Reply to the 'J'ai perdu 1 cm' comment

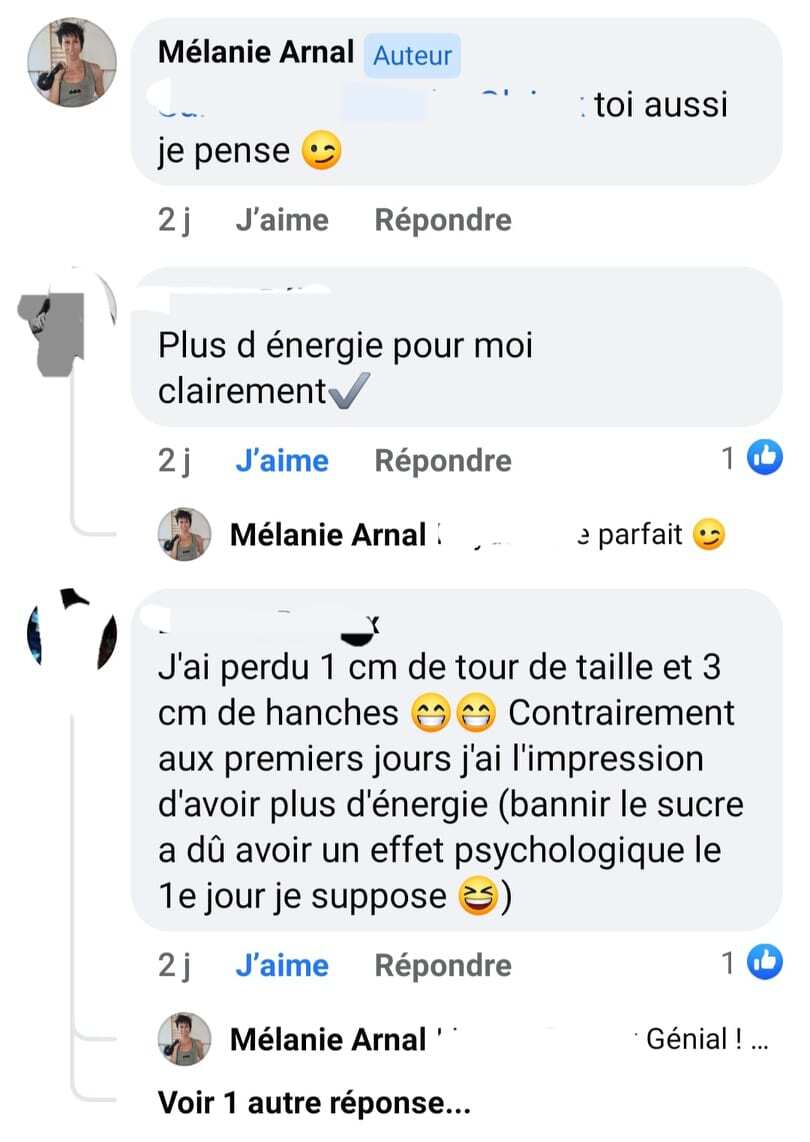coord(442,965)
